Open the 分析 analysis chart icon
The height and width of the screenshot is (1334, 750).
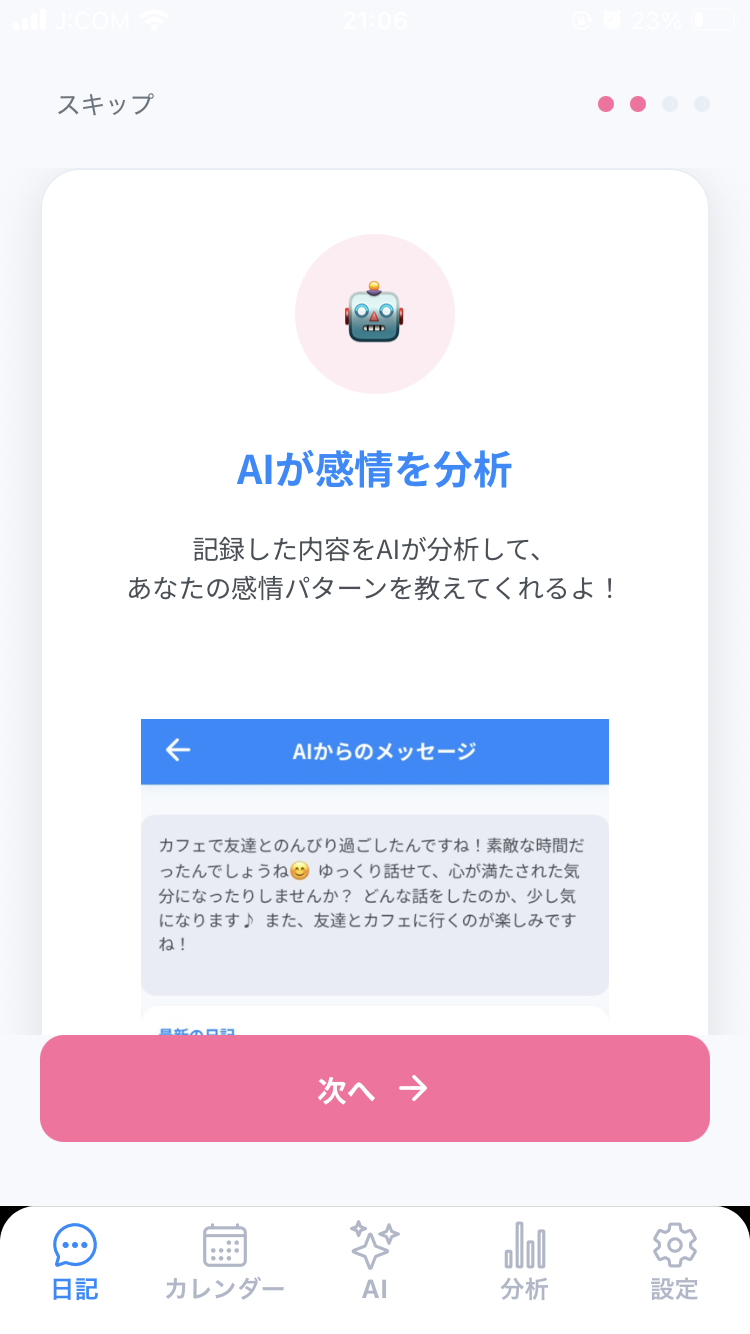pos(524,1246)
